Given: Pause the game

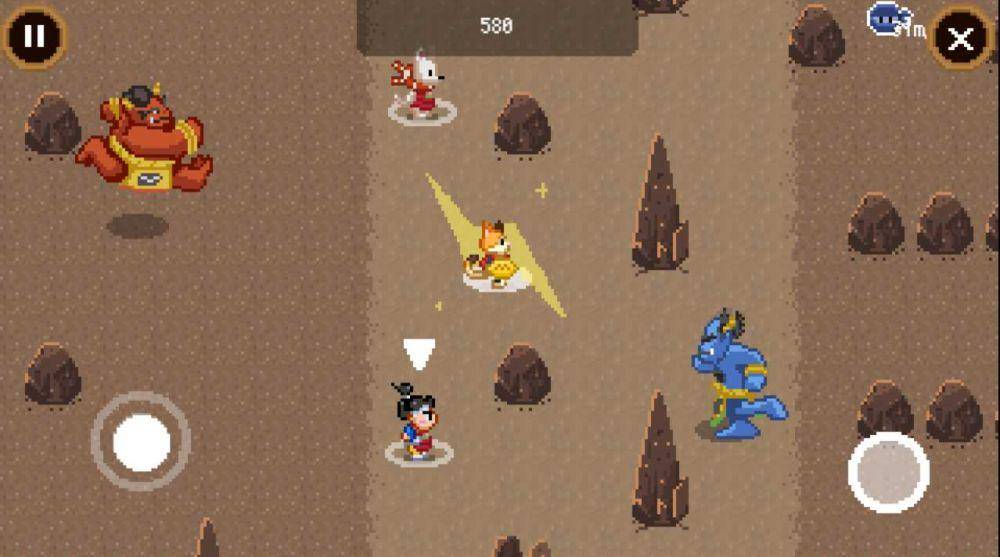Looking at the screenshot, I should tap(35, 37).
